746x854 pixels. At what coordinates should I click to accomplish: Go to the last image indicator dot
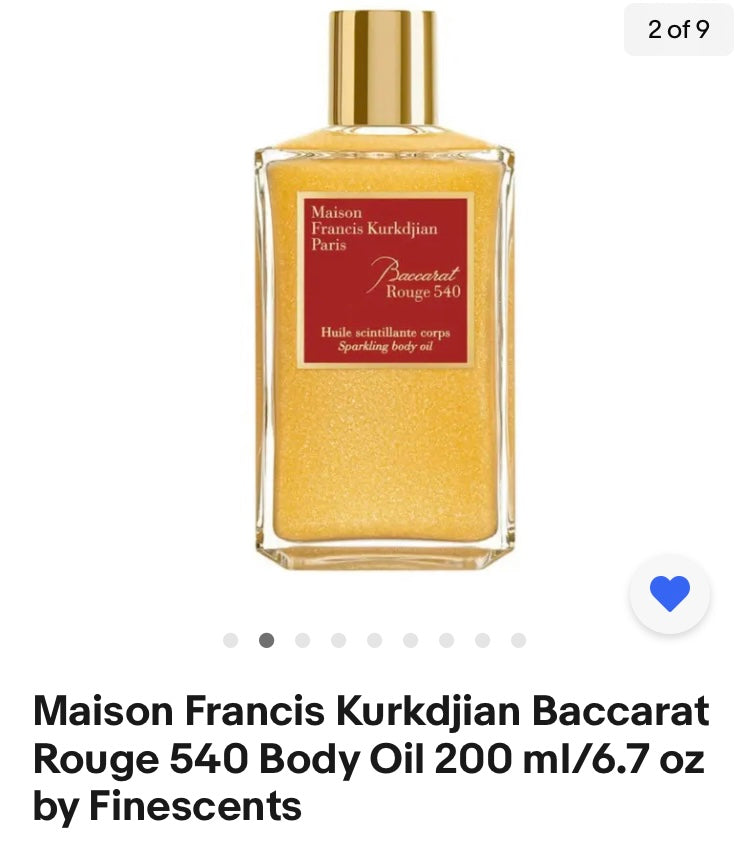[518, 640]
